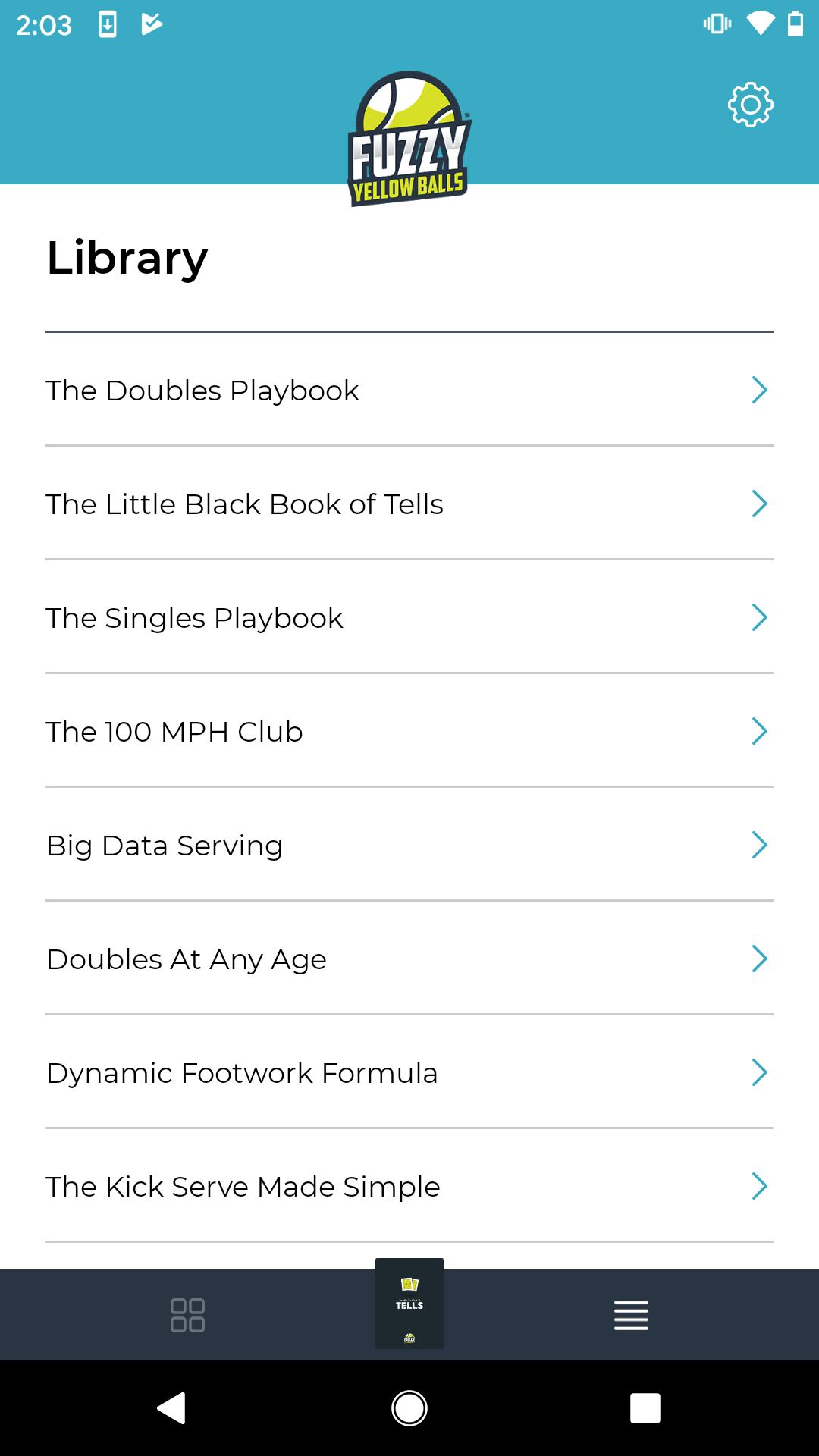The image size is (819, 1456).
Task: Open the settings gear icon
Action: 750,105
